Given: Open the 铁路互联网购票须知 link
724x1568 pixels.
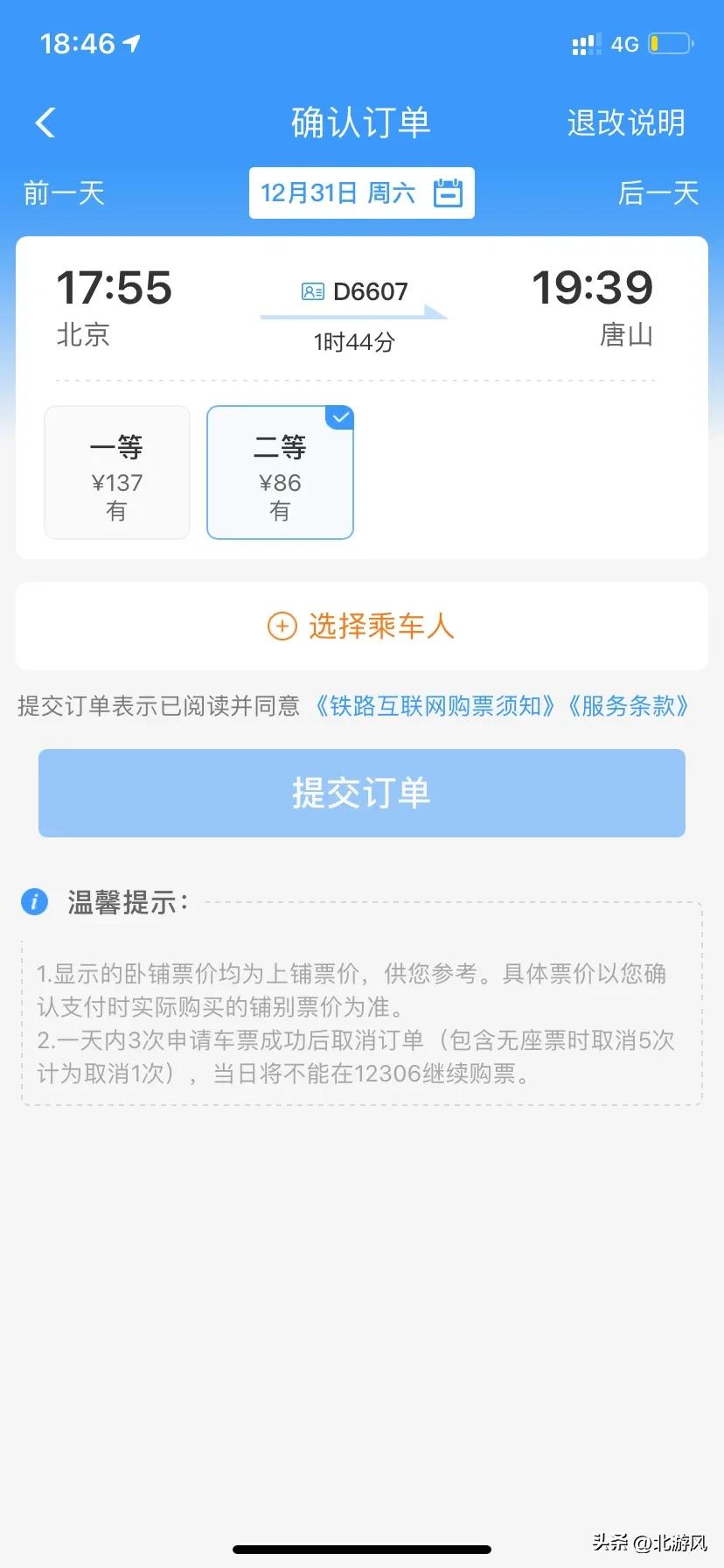Looking at the screenshot, I should pos(435,705).
